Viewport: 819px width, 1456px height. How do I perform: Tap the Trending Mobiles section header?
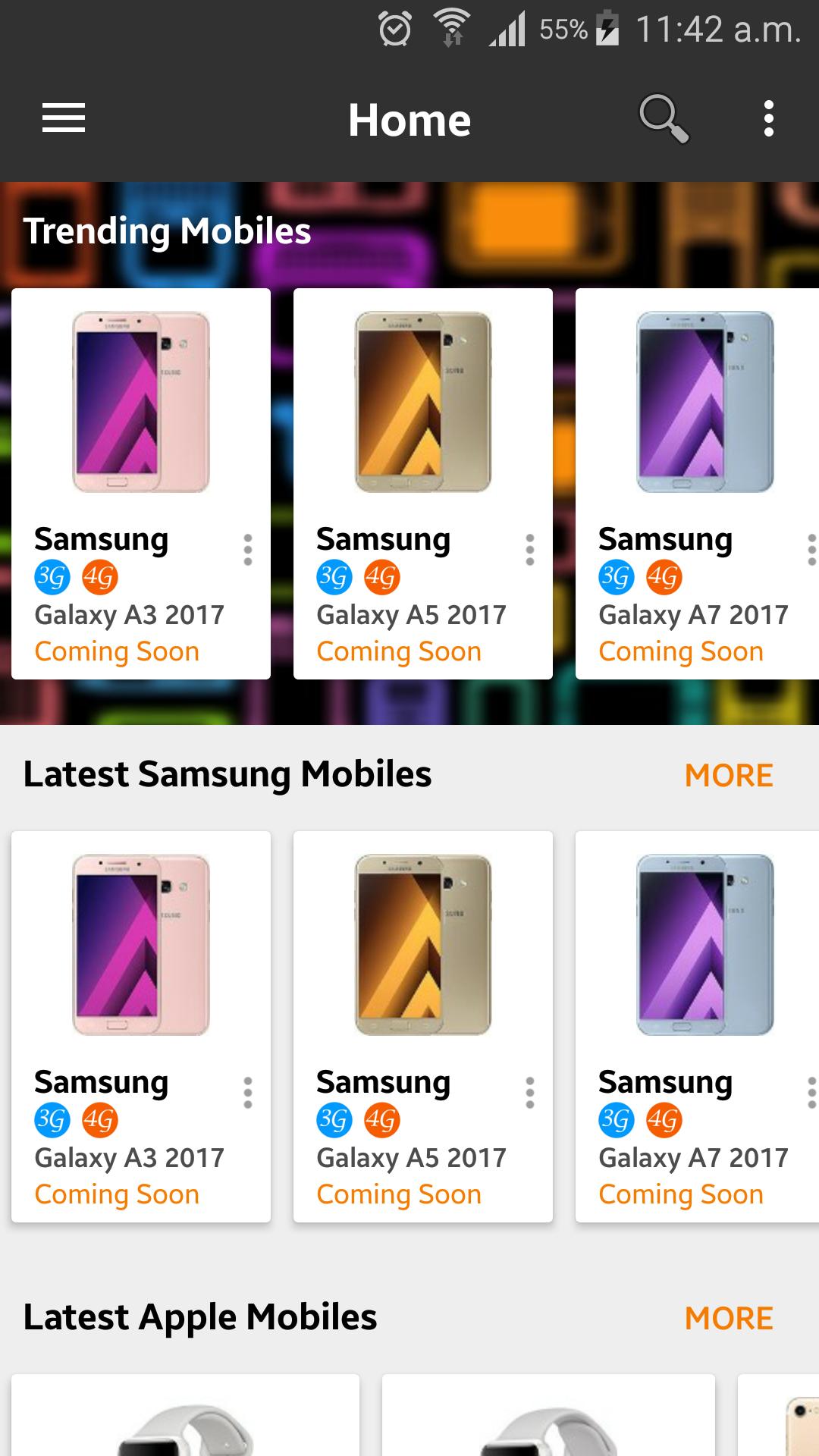[168, 231]
